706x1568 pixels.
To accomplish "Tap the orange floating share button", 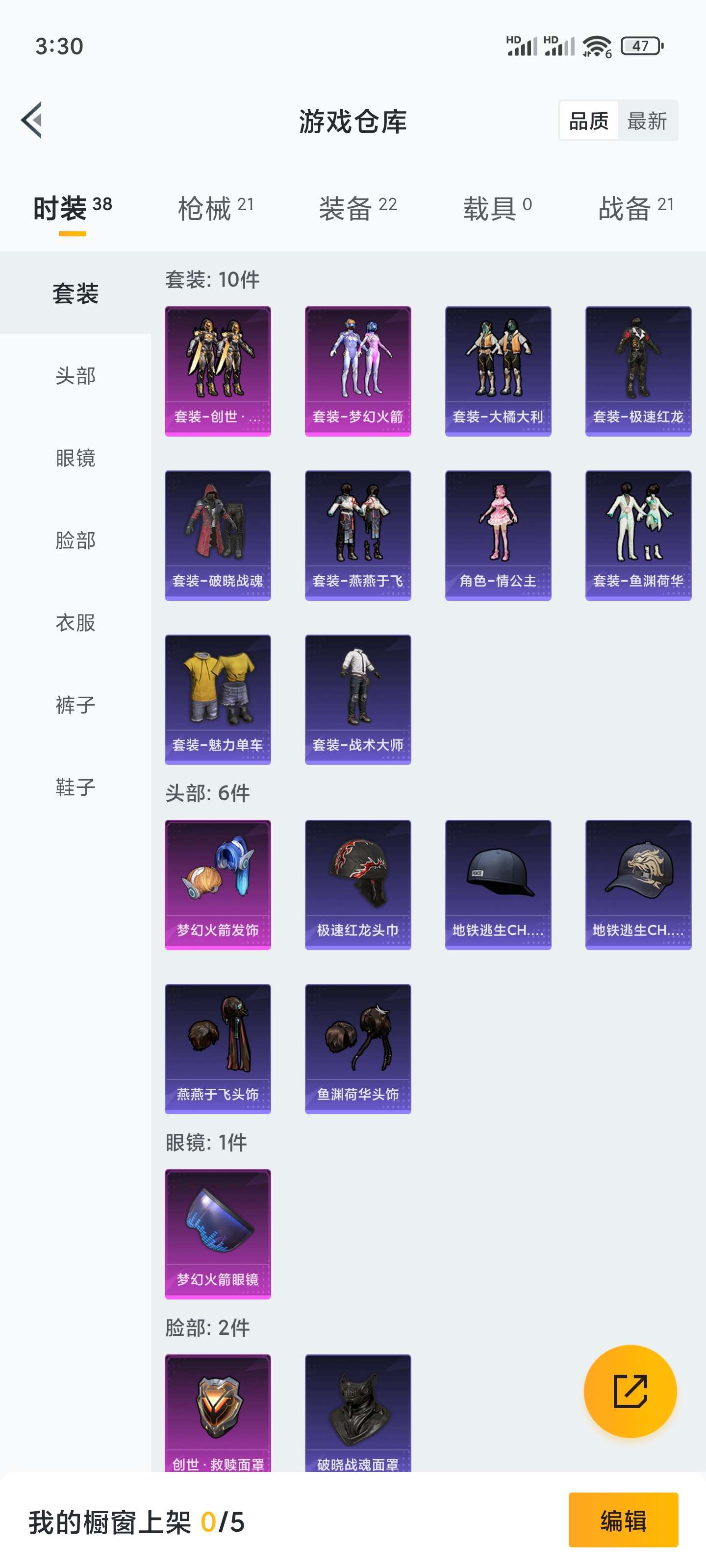I will click(630, 1391).
